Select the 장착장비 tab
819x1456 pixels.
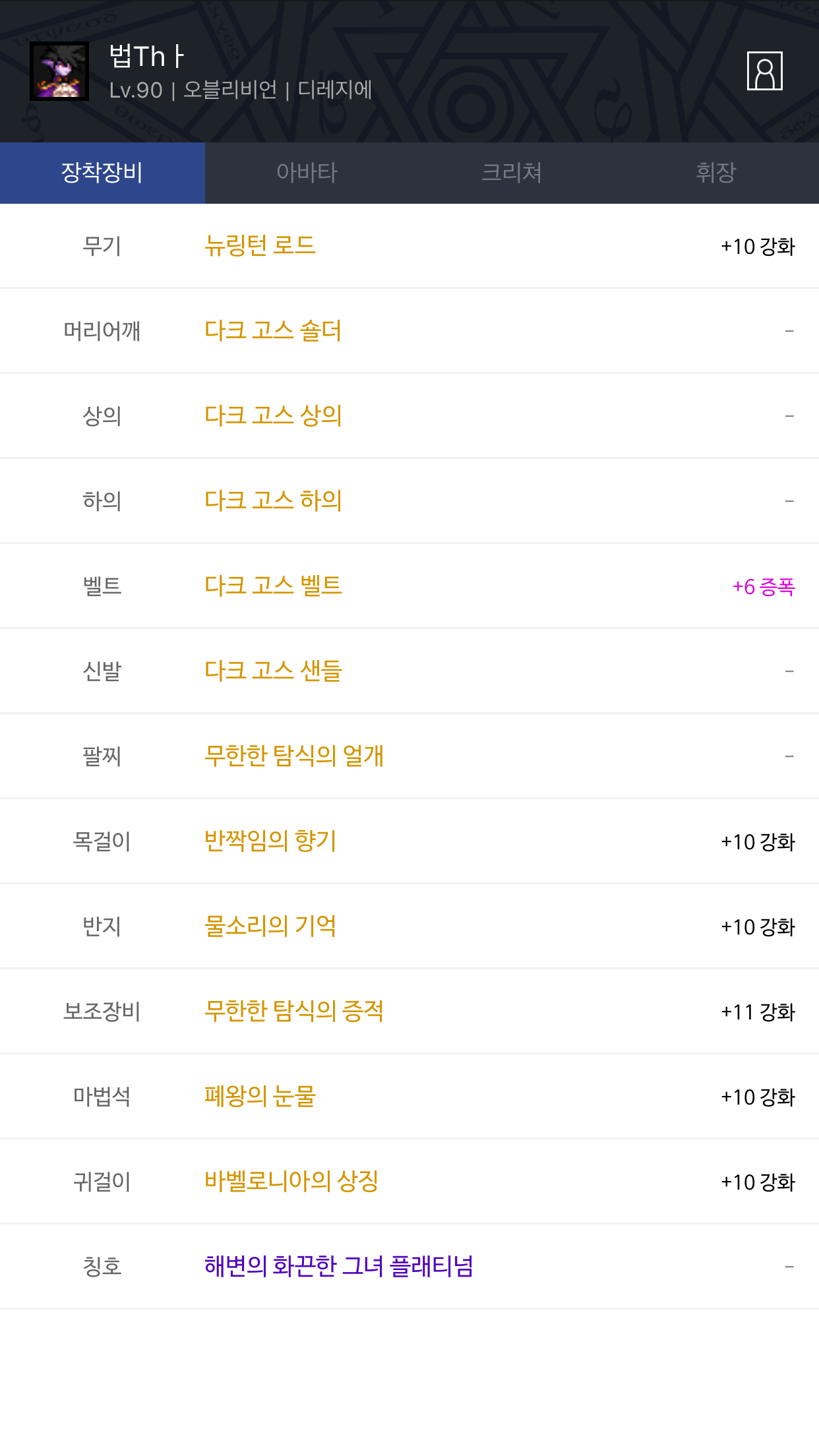[102, 173]
